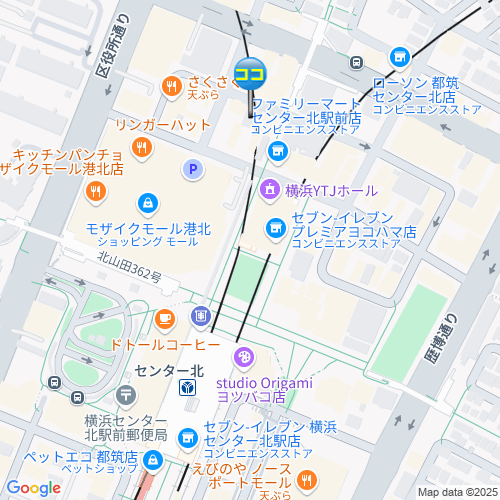
Task: Select the セブン-イレブン 横浜センター北駅店 pin
Action: point(188,439)
